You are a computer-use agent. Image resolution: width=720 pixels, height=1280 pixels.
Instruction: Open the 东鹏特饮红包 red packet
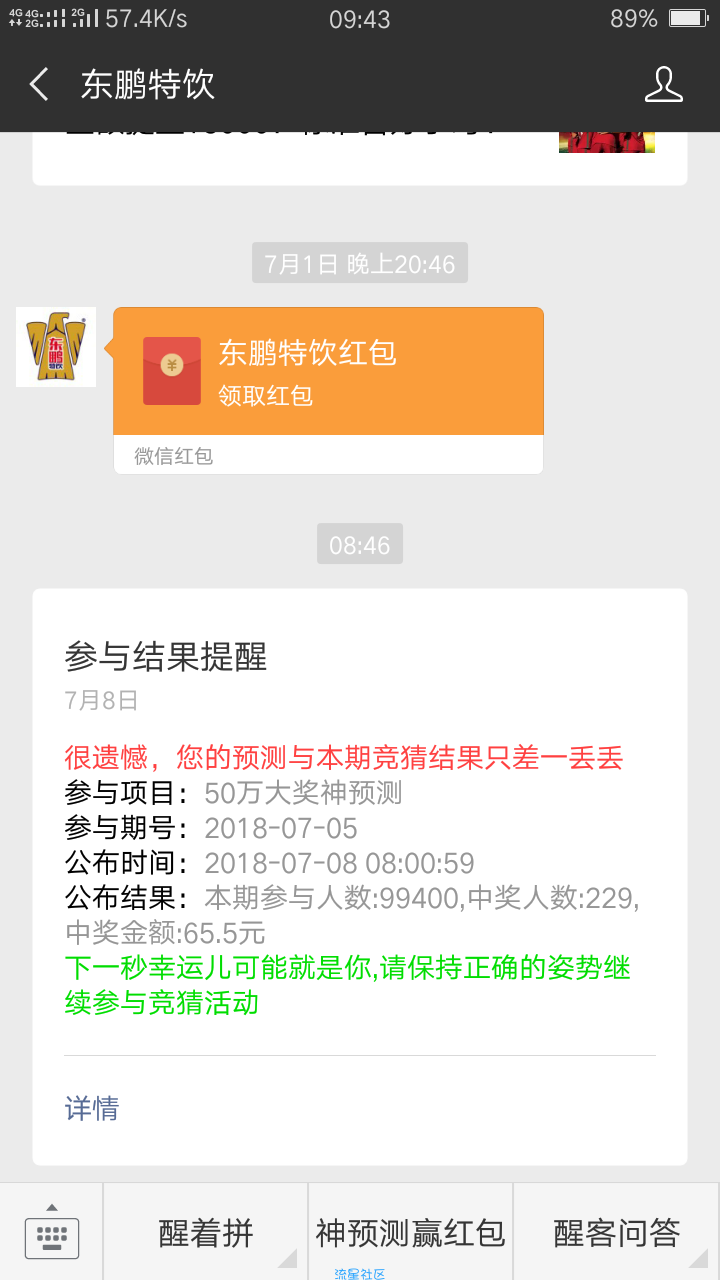328,372
